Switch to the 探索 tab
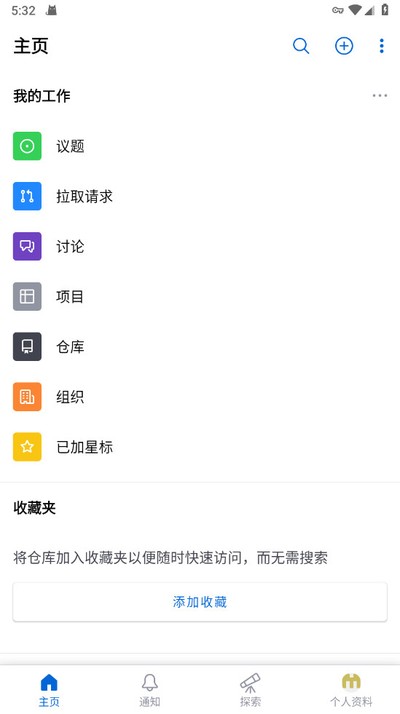 click(x=250, y=690)
